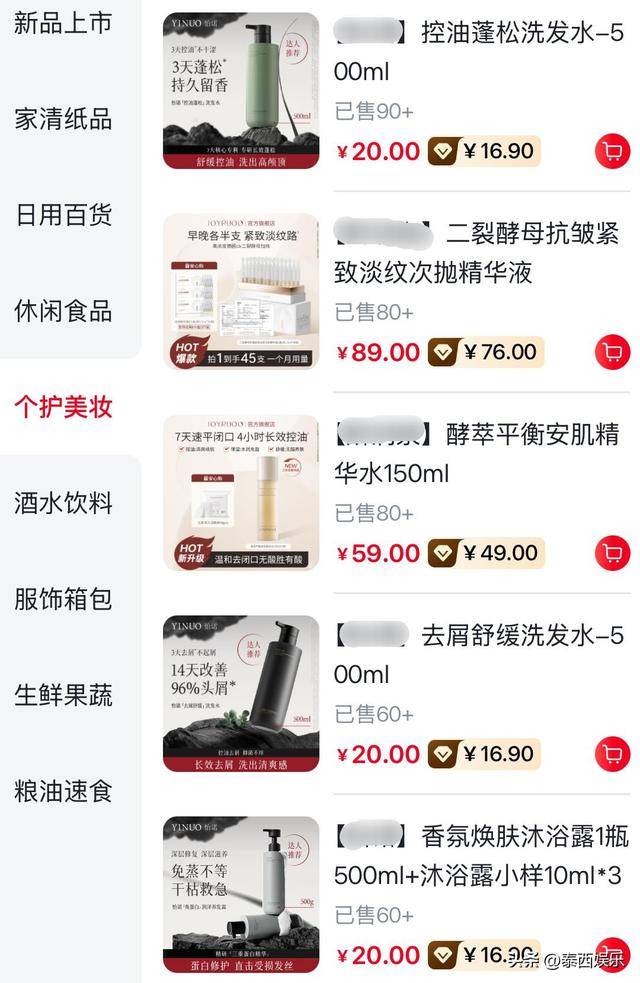This screenshot has width=640, height=983.
Task: Open the 粮油速食 category
Action: [62, 791]
